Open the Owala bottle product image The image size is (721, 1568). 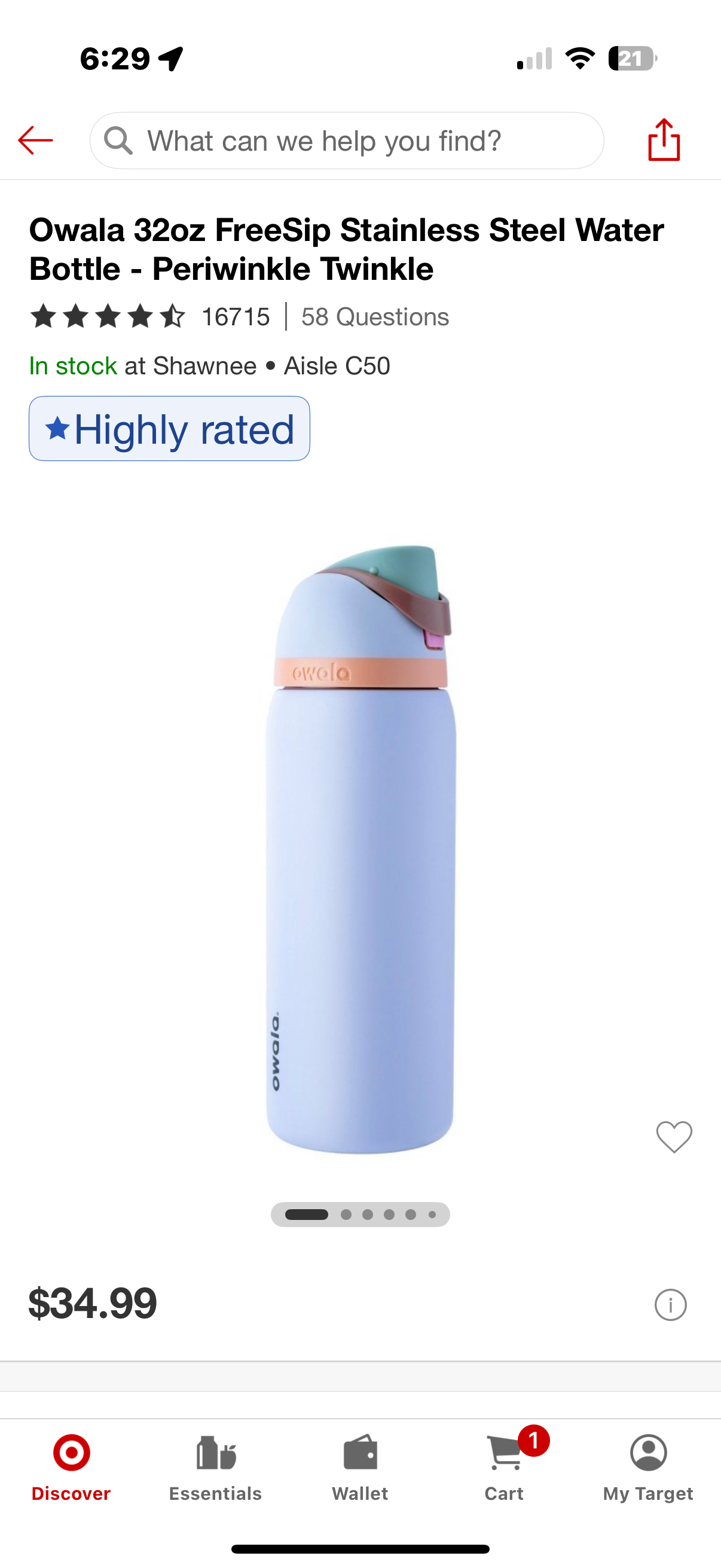360,849
